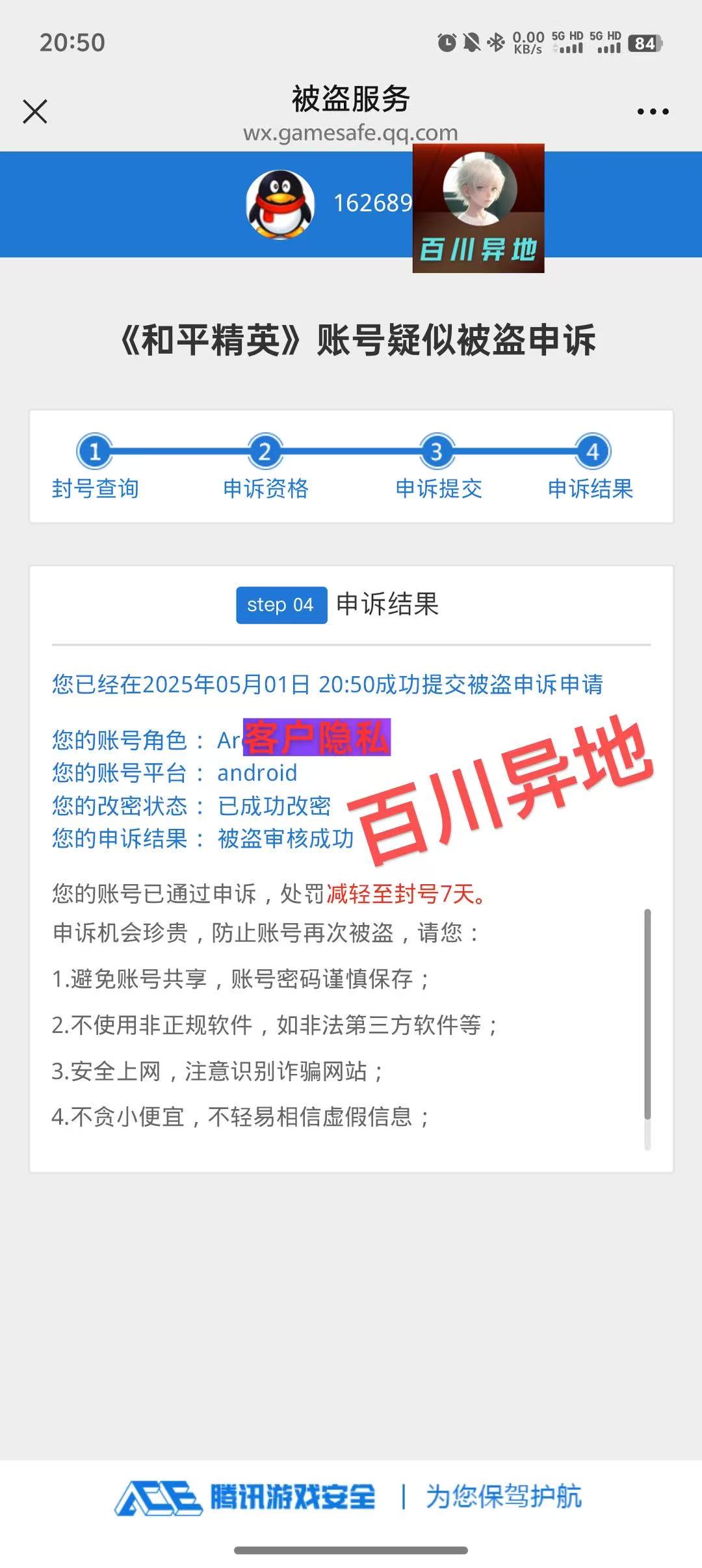
Task: Open the three-dot overflow menu
Action: pyautogui.click(x=653, y=112)
